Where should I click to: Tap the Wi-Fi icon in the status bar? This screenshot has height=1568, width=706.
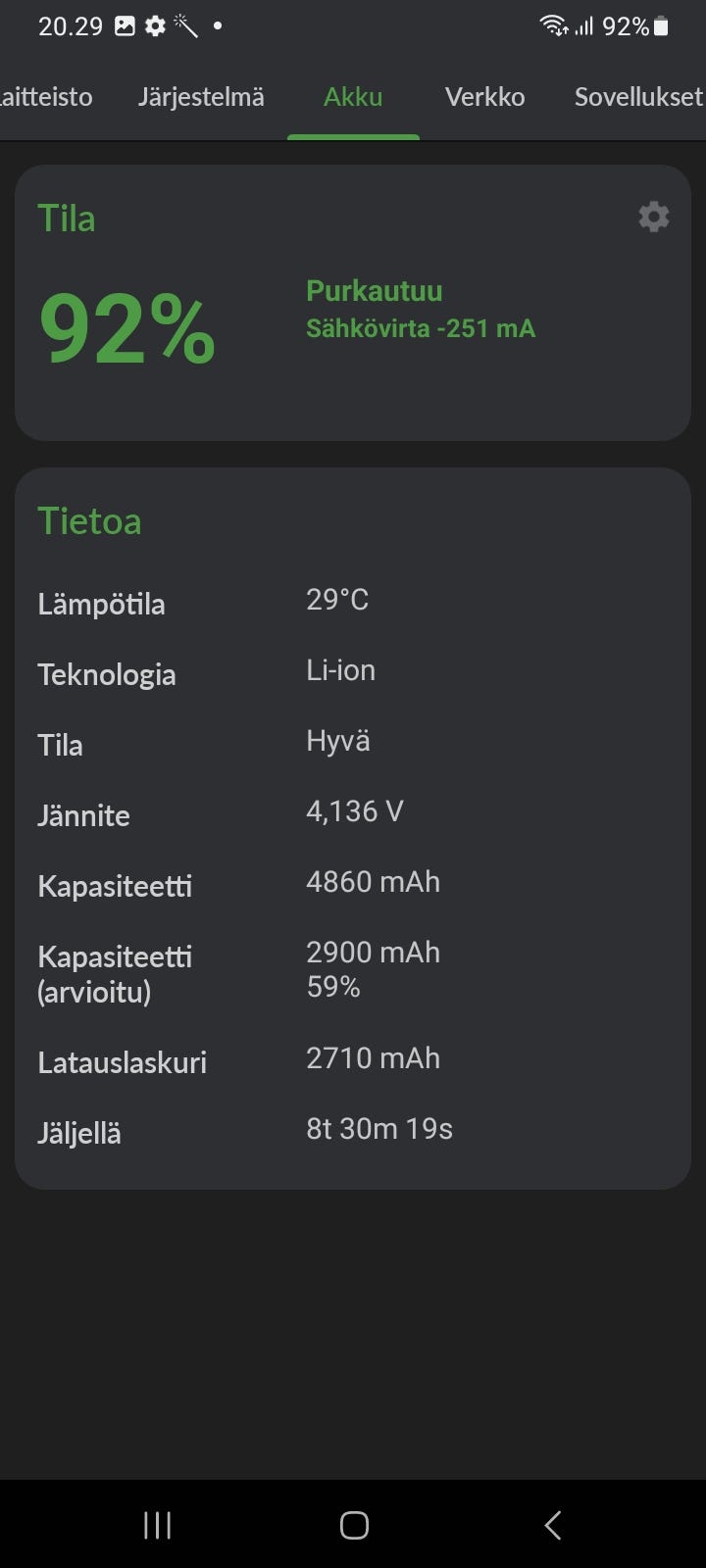[x=550, y=25]
